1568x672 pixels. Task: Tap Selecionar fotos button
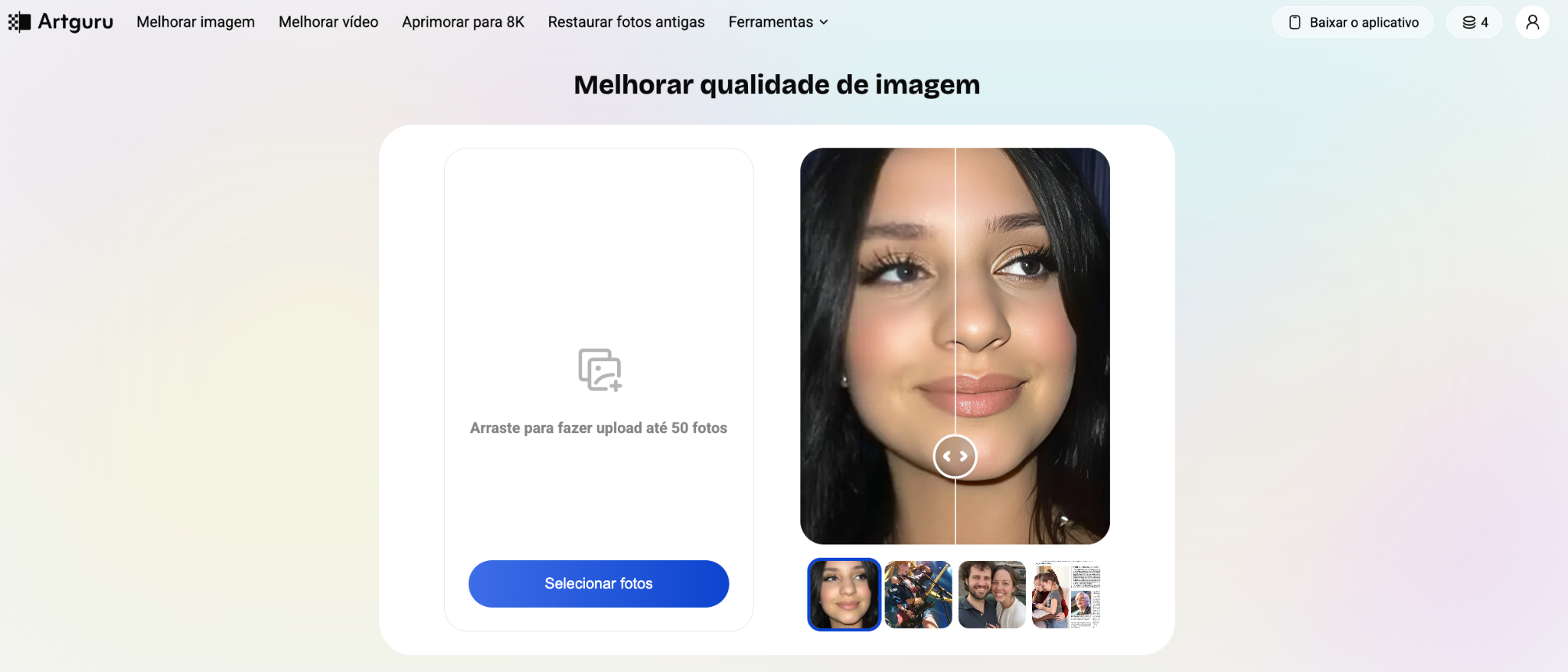click(x=599, y=584)
